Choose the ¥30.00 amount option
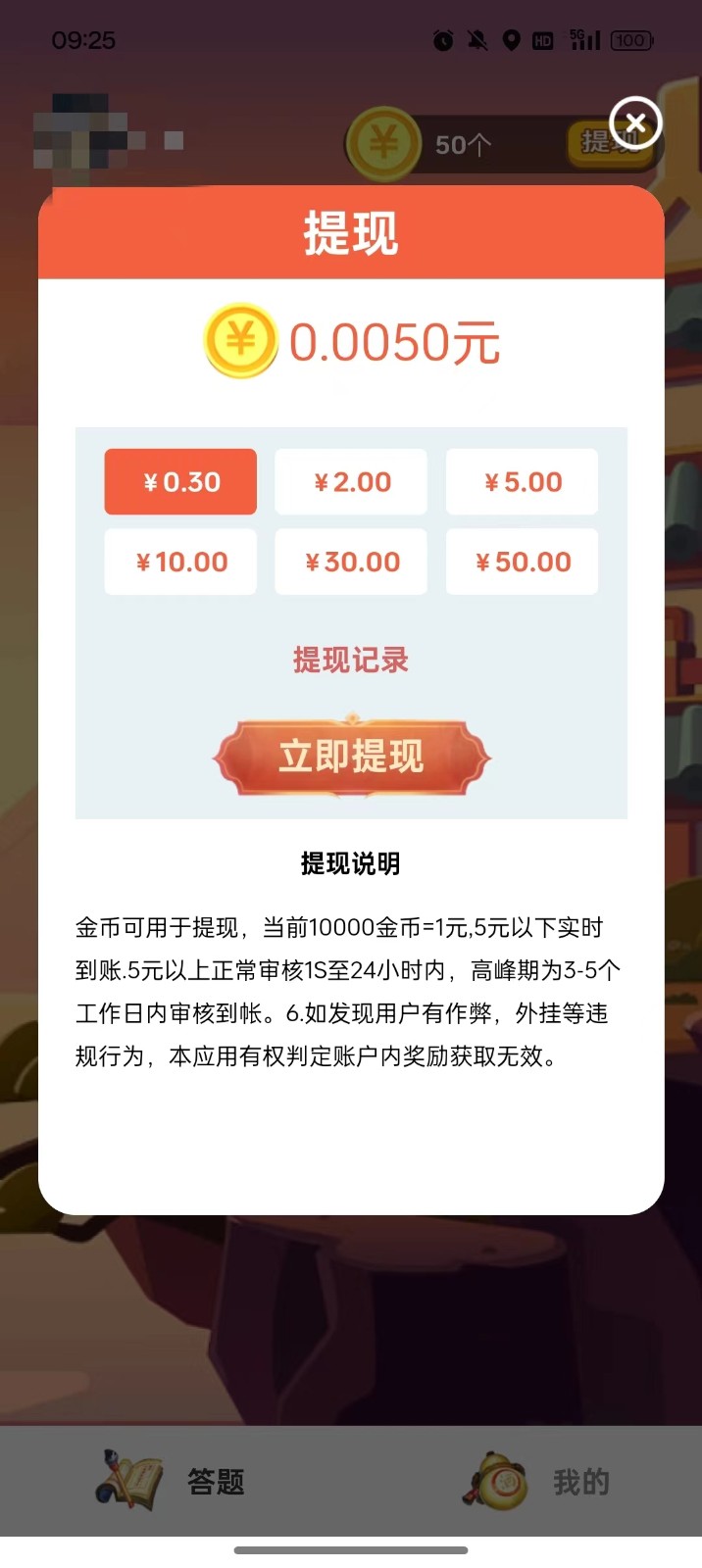 tap(351, 563)
